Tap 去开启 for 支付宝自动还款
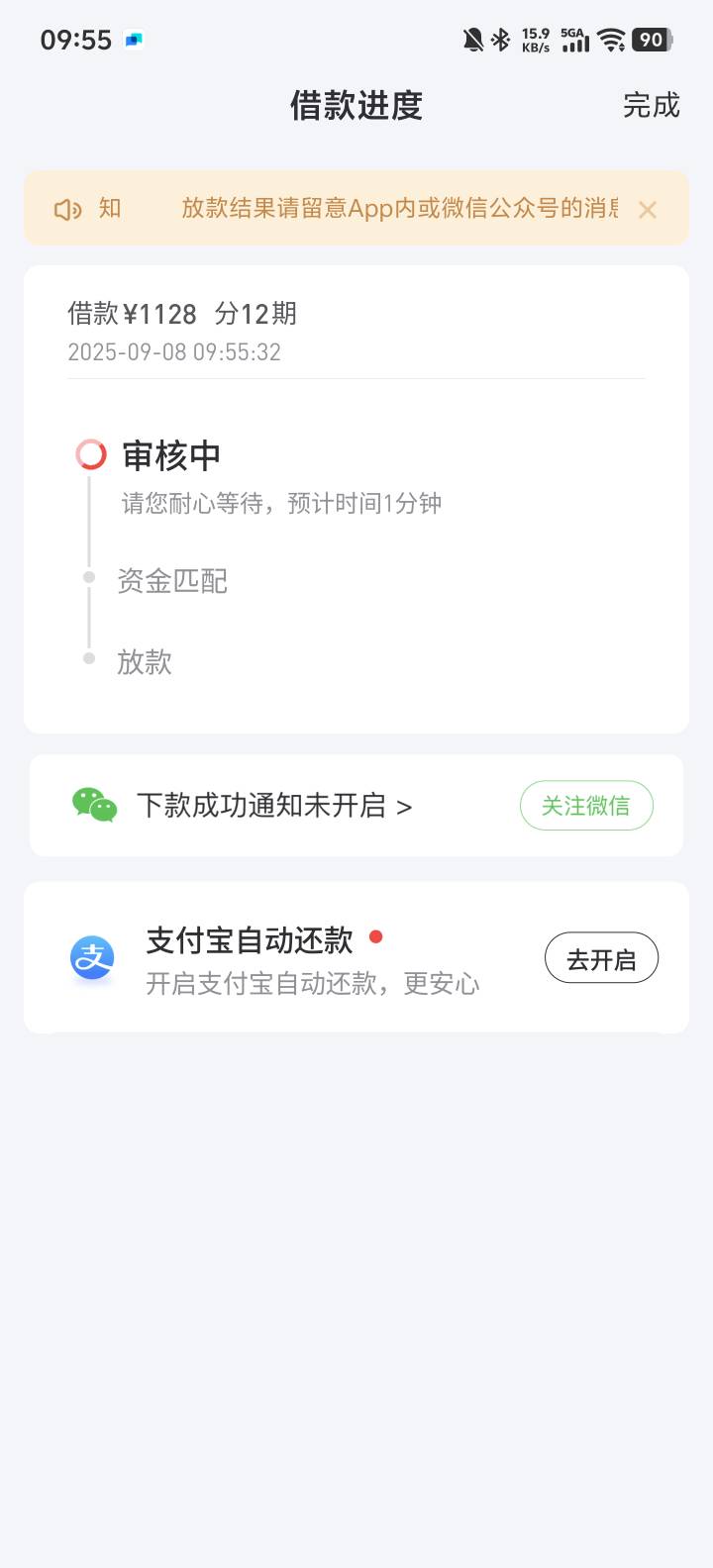 (x=601, y=958)
